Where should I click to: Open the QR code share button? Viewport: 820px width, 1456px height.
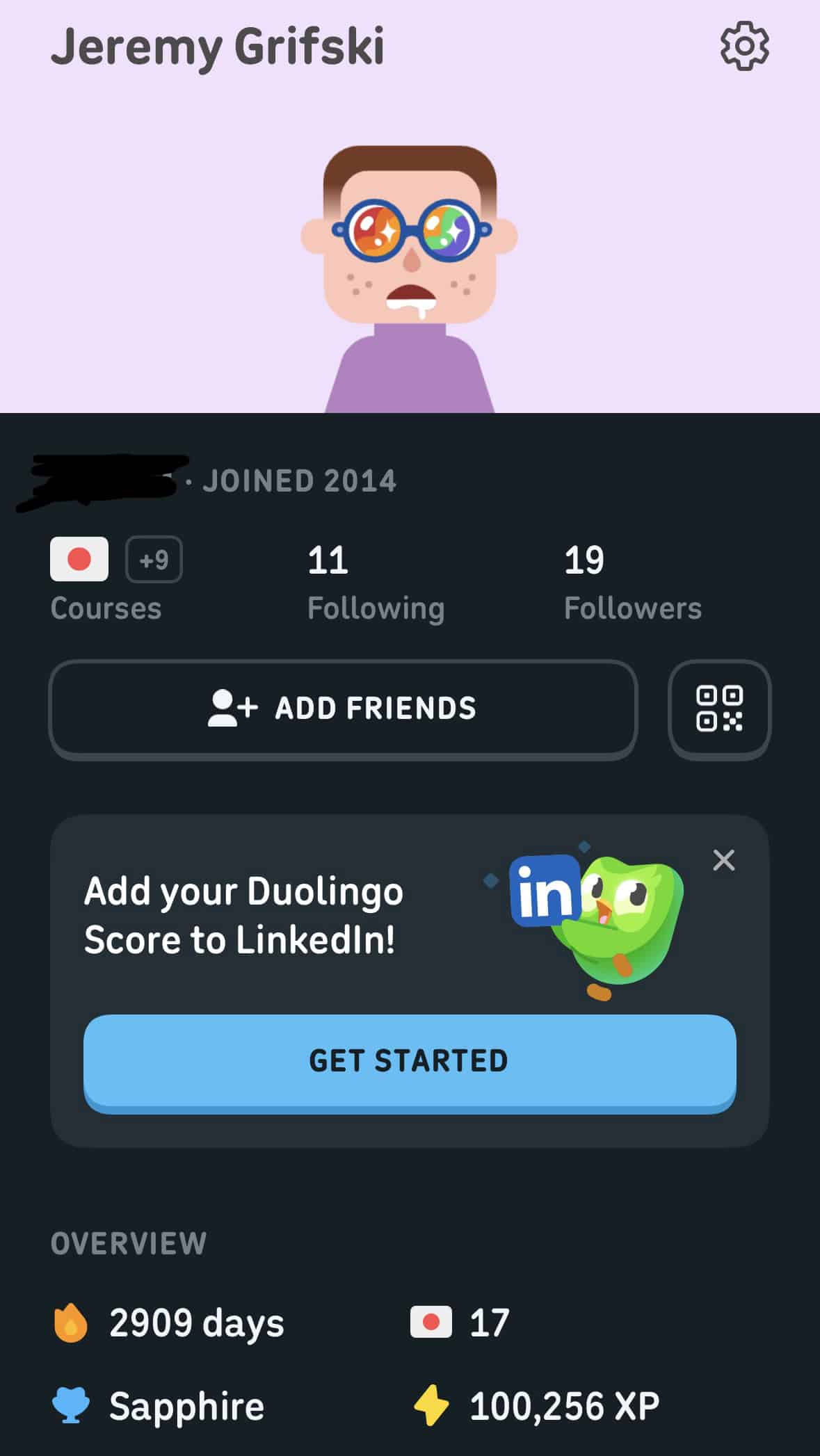719,709
